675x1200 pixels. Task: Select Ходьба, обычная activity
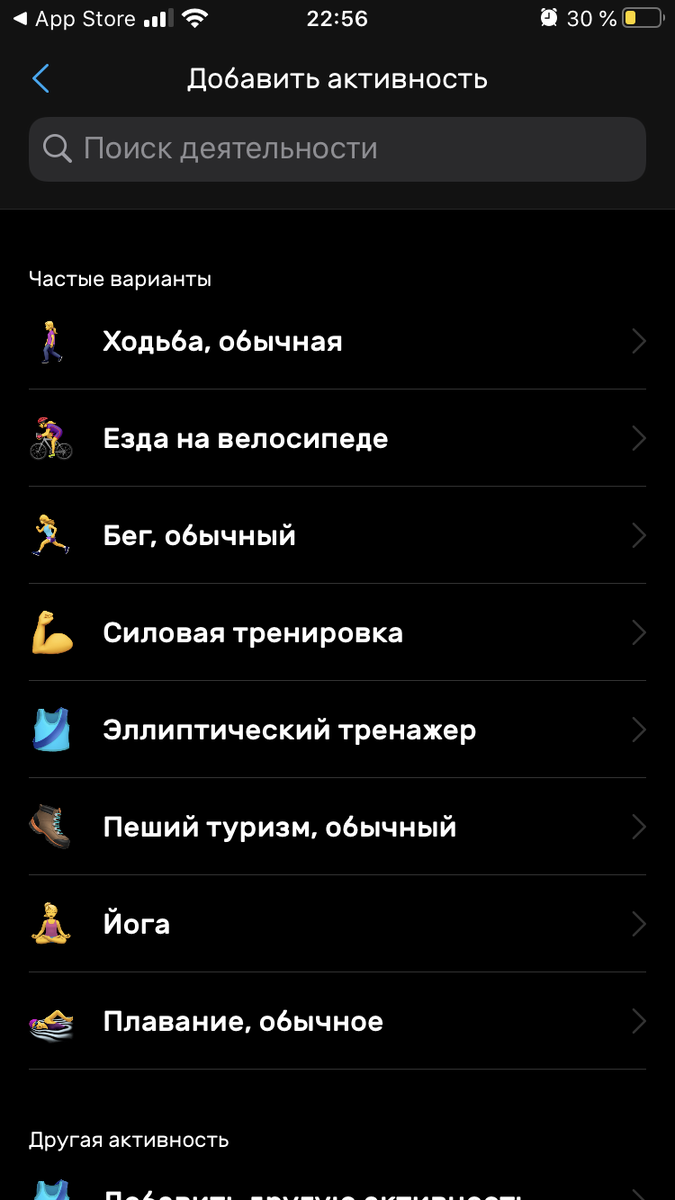pos(337,342)
